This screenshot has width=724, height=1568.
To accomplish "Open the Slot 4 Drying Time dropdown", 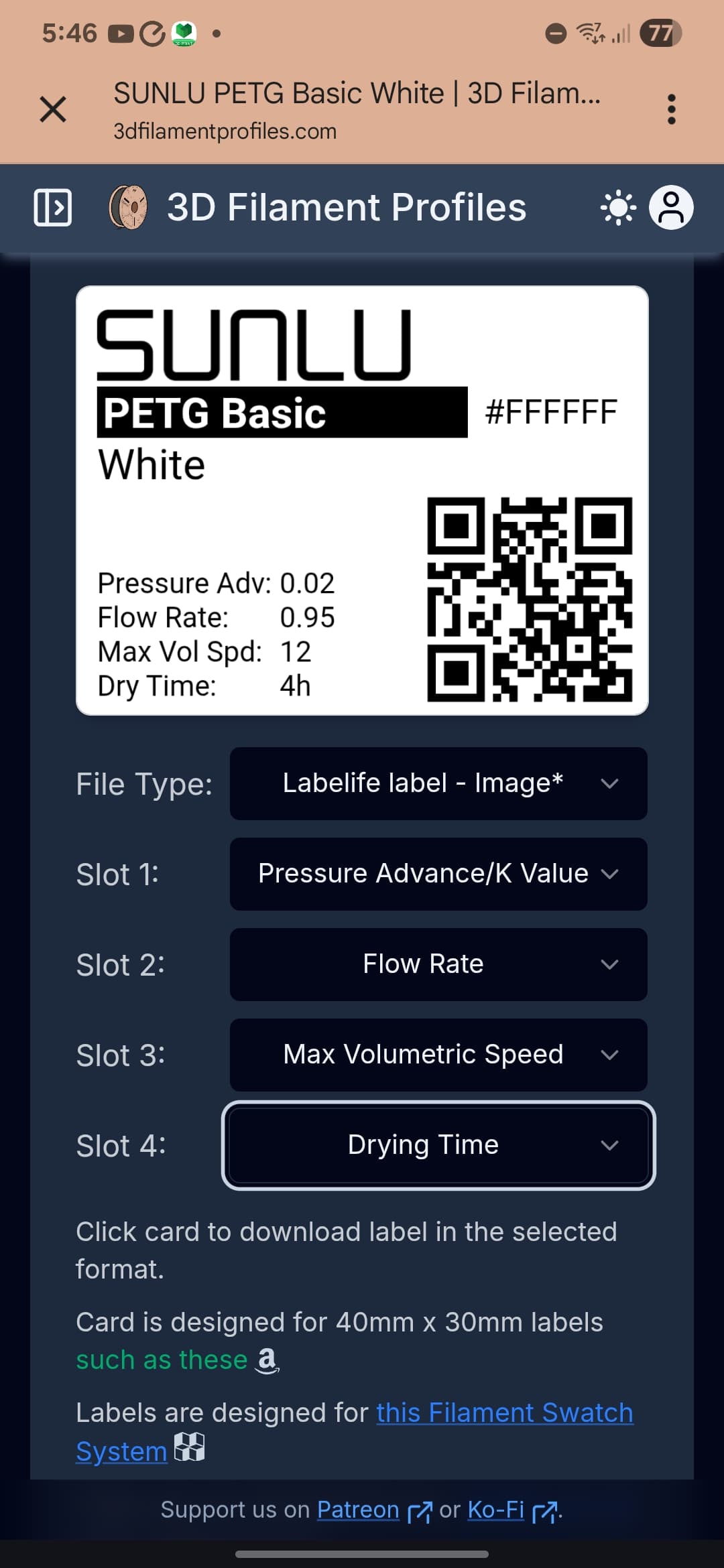I will (x=438, y=1145).
